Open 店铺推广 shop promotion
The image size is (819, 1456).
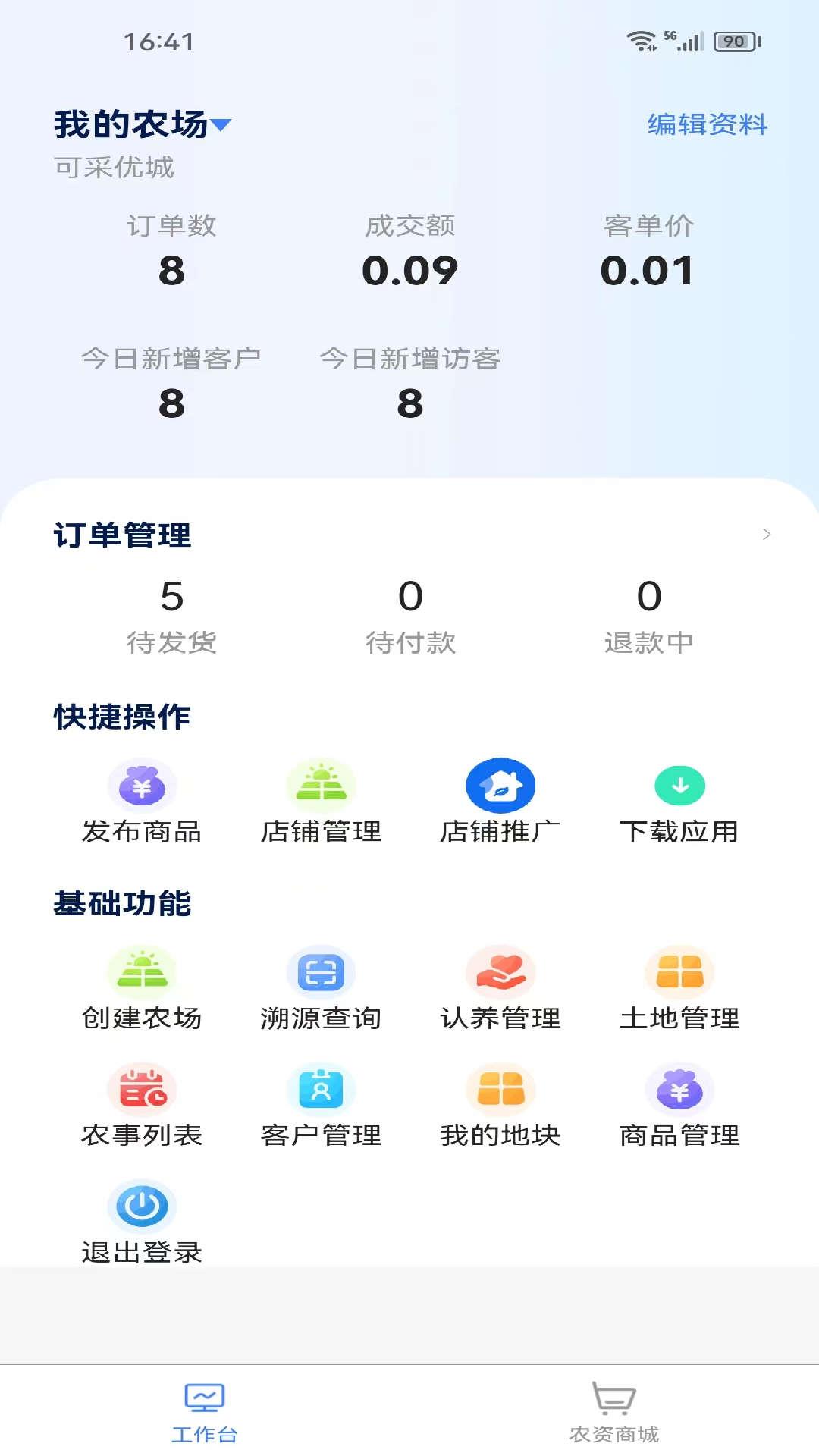pyautogui.click(x=500, y=802)
